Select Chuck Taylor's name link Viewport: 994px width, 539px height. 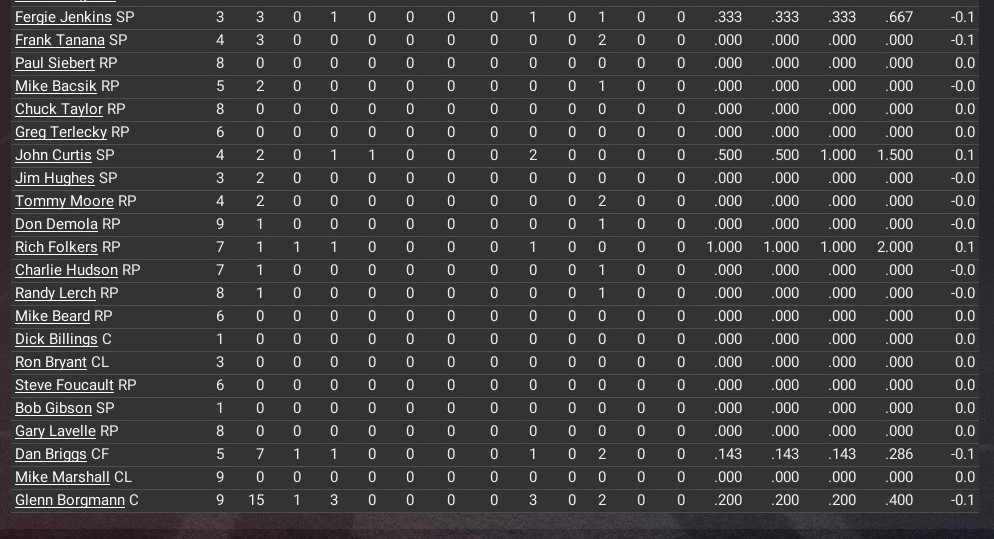[x=58, y=109]
